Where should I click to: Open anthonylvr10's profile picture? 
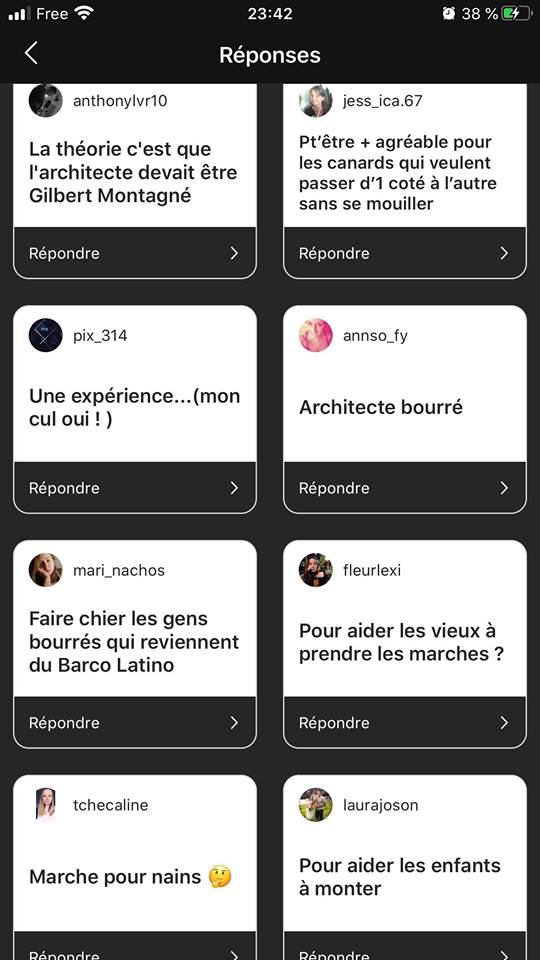46,100
